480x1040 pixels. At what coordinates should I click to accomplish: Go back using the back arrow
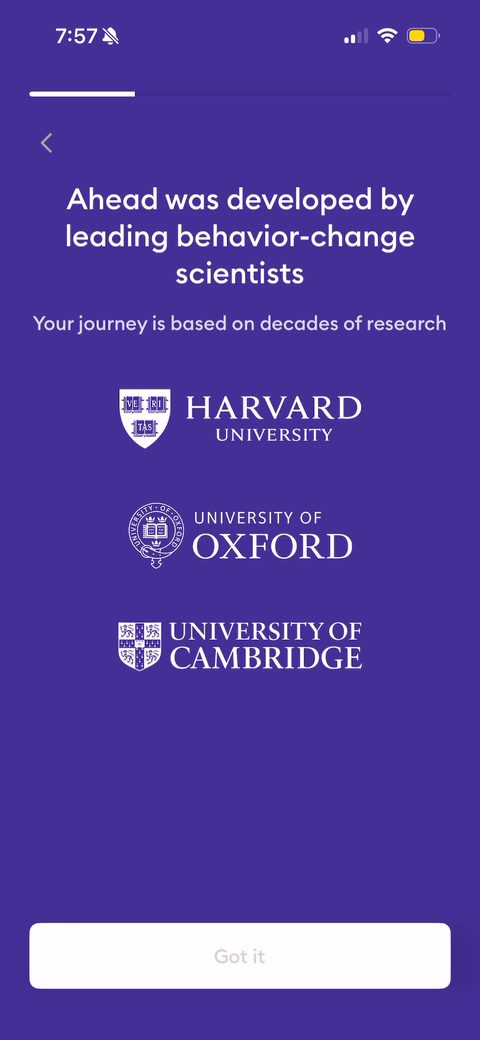tap(46, 143)
